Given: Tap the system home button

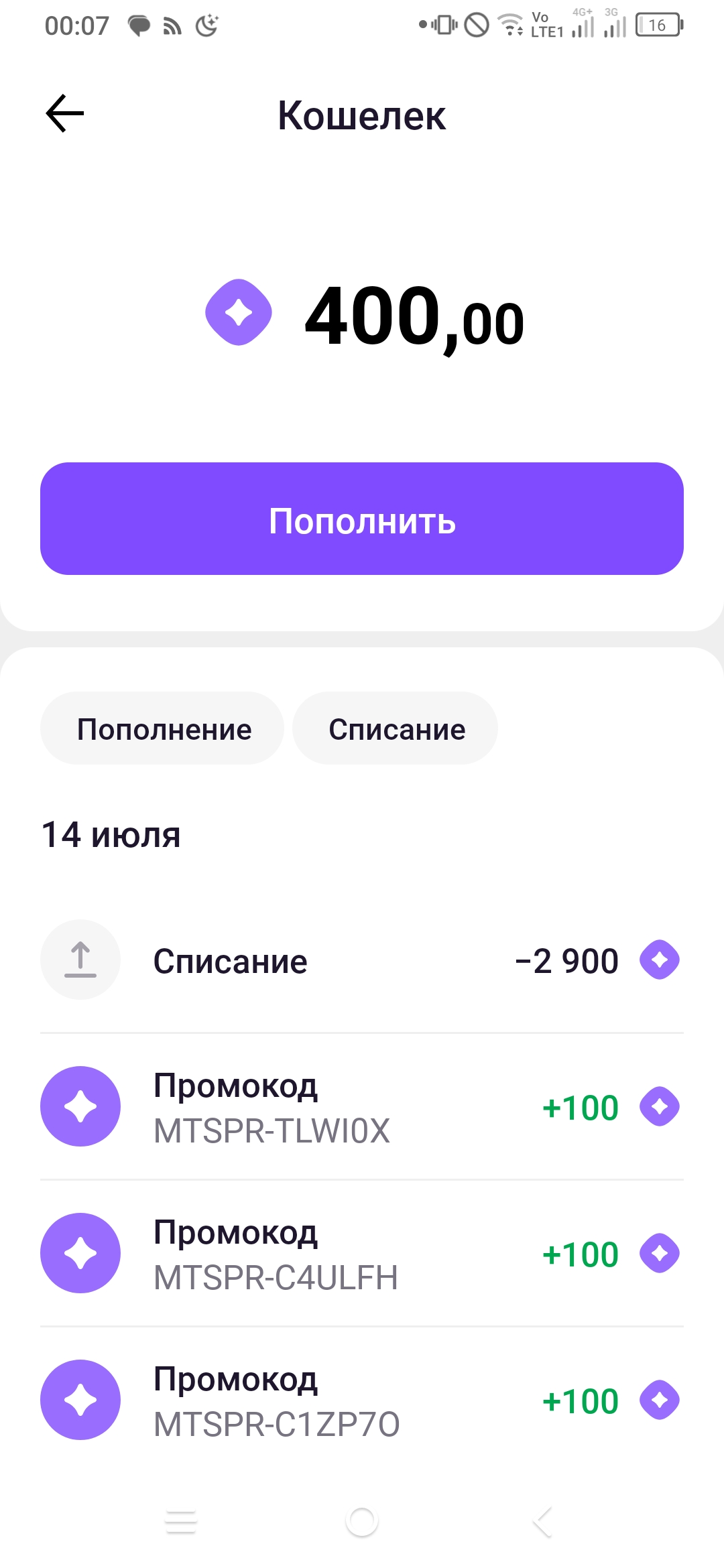Looking at the screenshot, I should click(362, 1522).
